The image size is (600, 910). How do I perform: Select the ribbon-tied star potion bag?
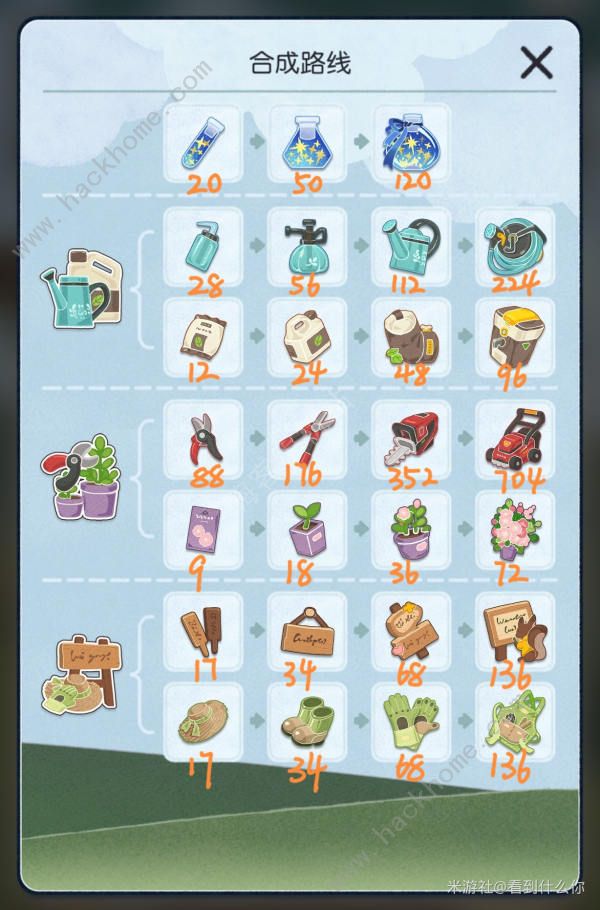coord(411,143)
